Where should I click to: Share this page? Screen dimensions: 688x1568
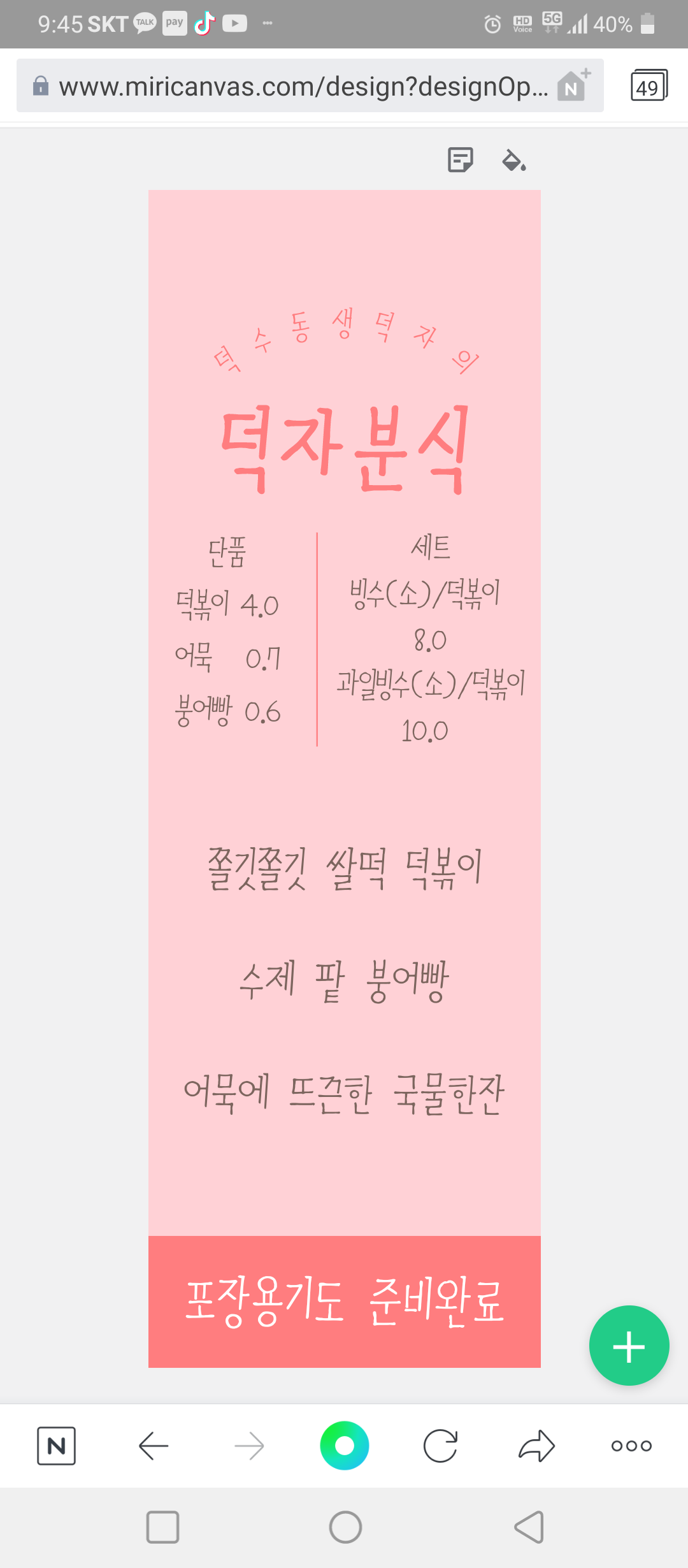click(x=536, y=1446)
